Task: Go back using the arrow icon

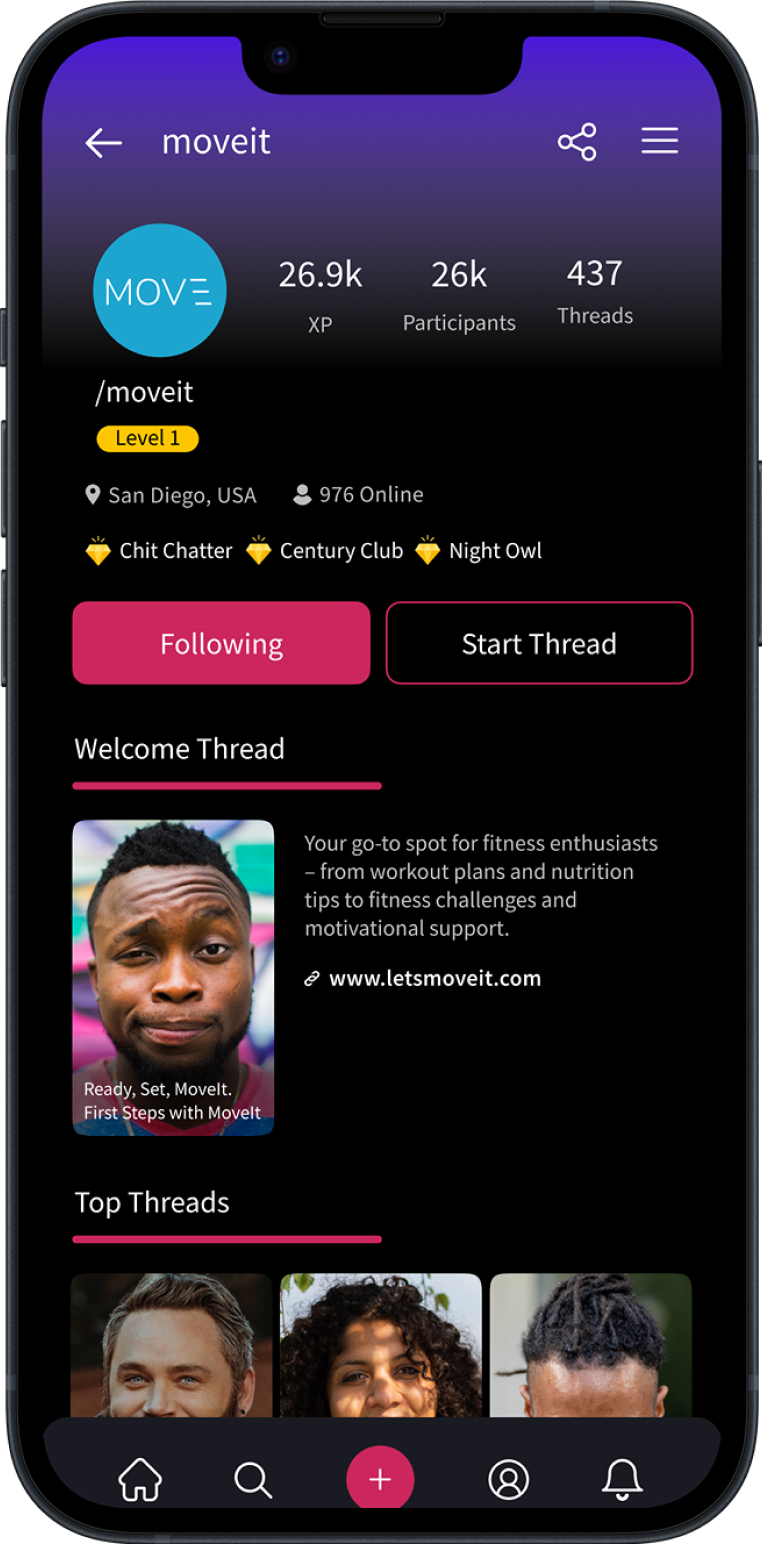Action: 104,143
